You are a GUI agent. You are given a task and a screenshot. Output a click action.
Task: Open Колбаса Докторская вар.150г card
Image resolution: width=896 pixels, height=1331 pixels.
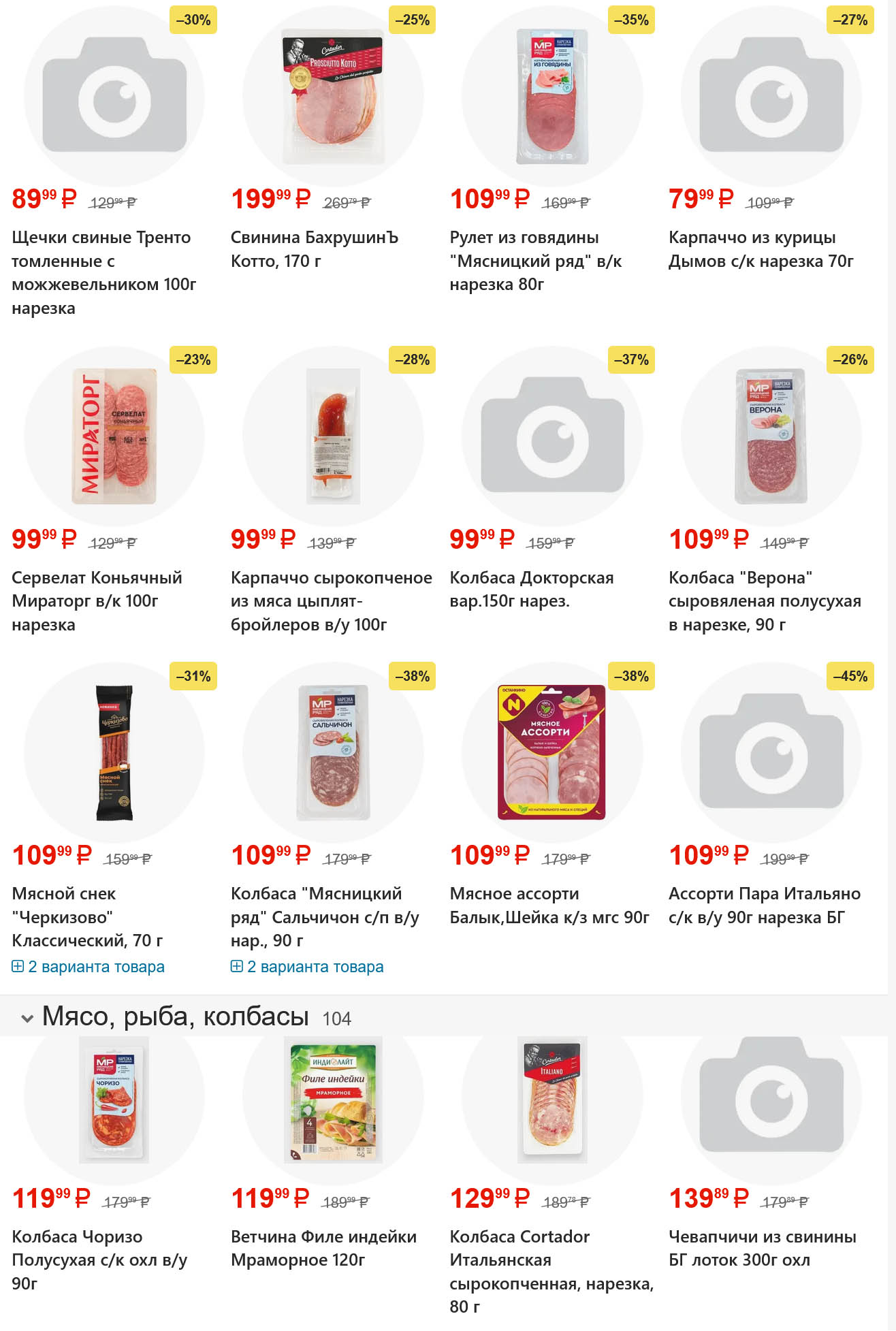click(x=532, y=590)
